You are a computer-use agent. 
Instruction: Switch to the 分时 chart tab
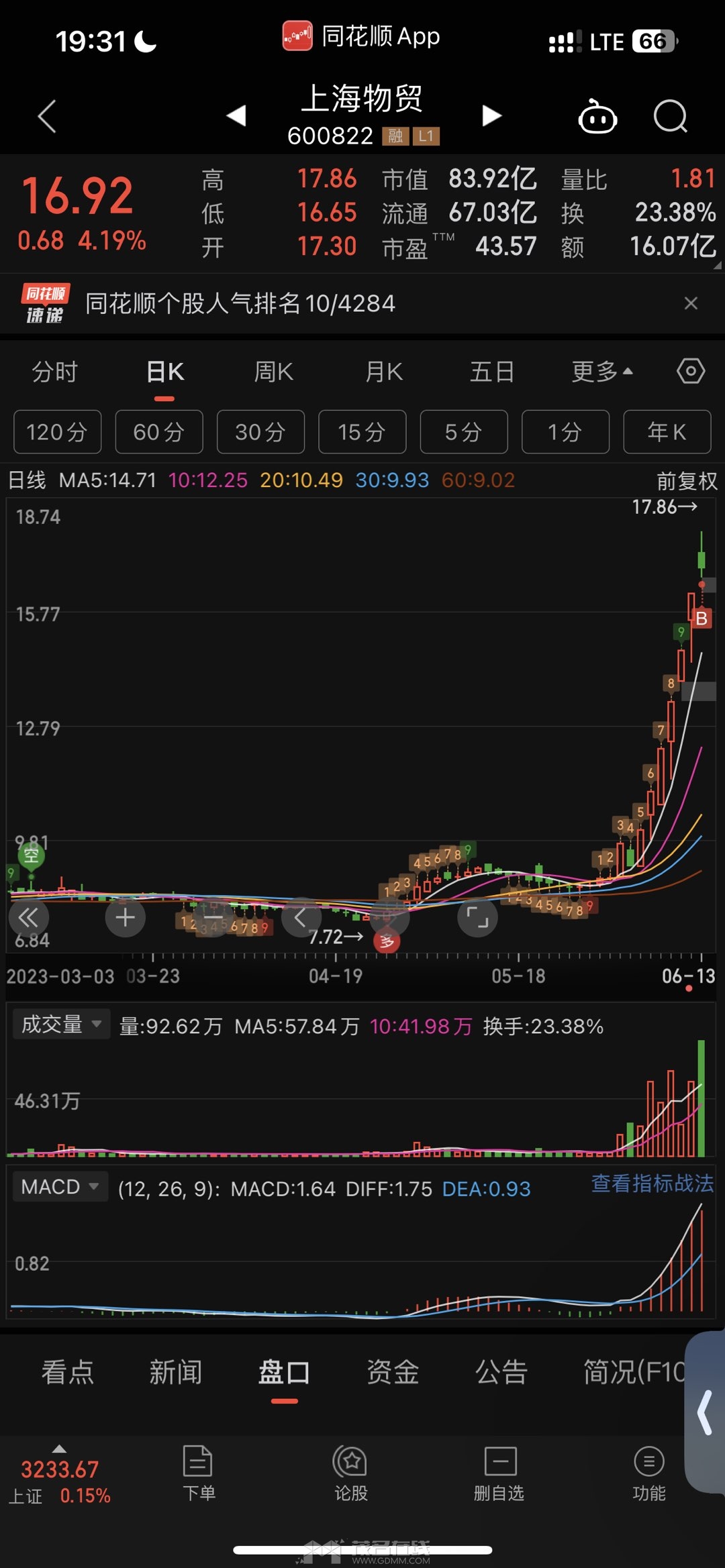pos(55,372)
